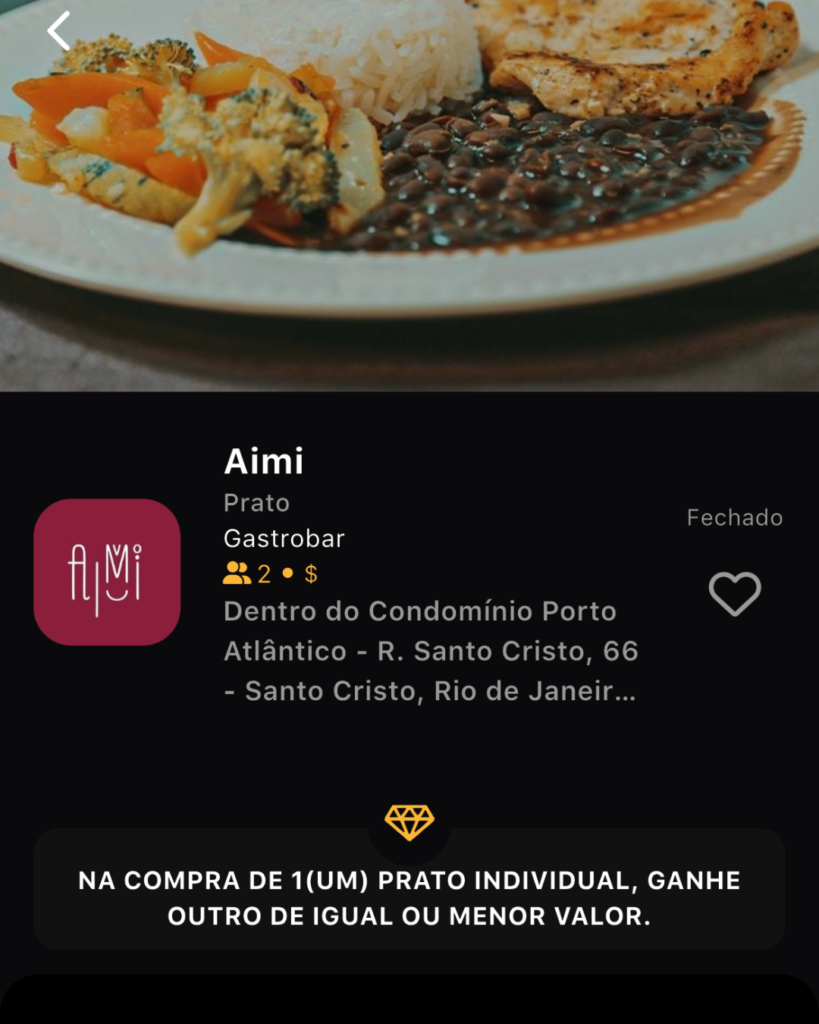Select the Gastrobar category label
The image size is (819, 1024).
click(x=282, y=539)
